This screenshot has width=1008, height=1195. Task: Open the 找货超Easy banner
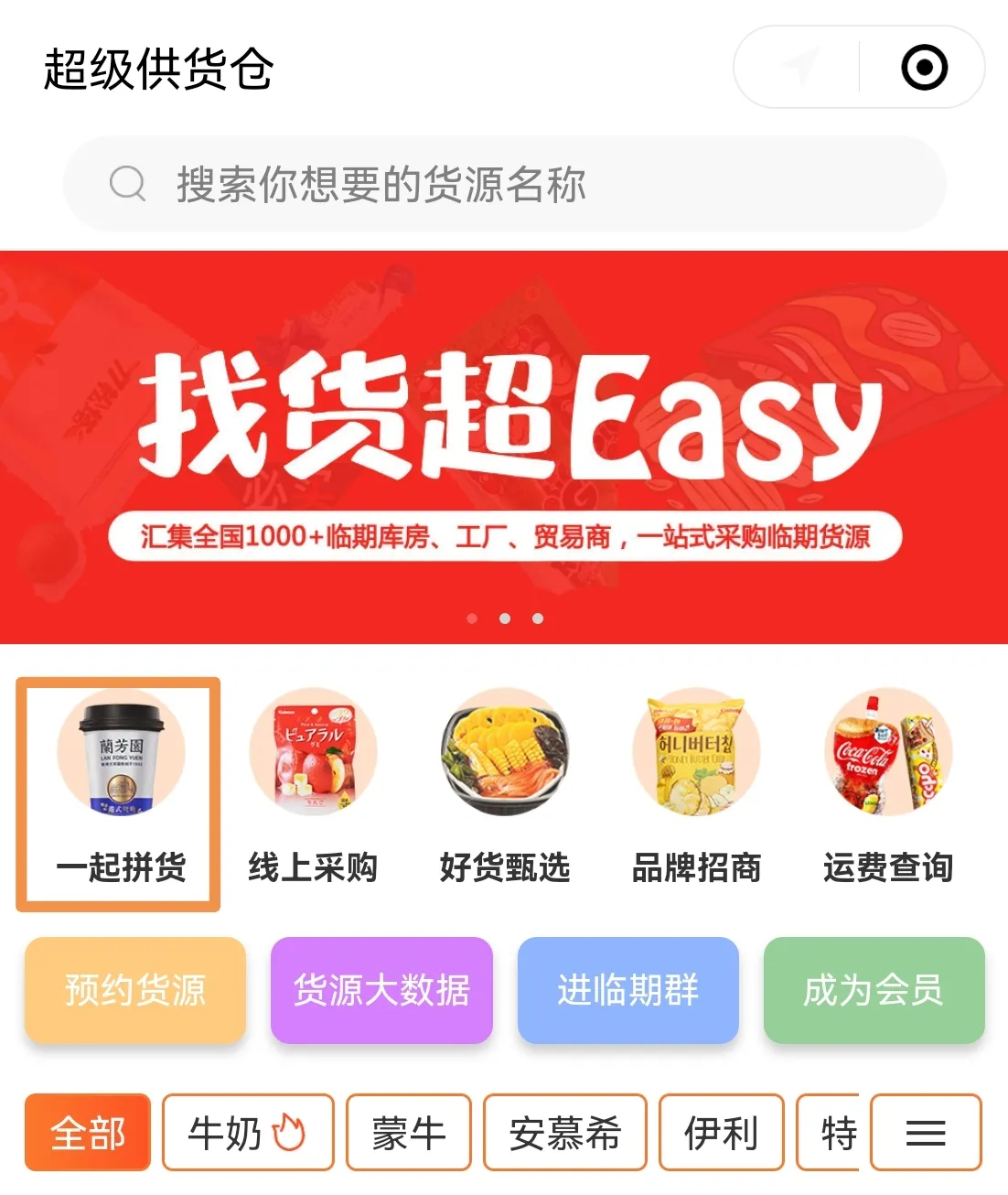point(504,447)
